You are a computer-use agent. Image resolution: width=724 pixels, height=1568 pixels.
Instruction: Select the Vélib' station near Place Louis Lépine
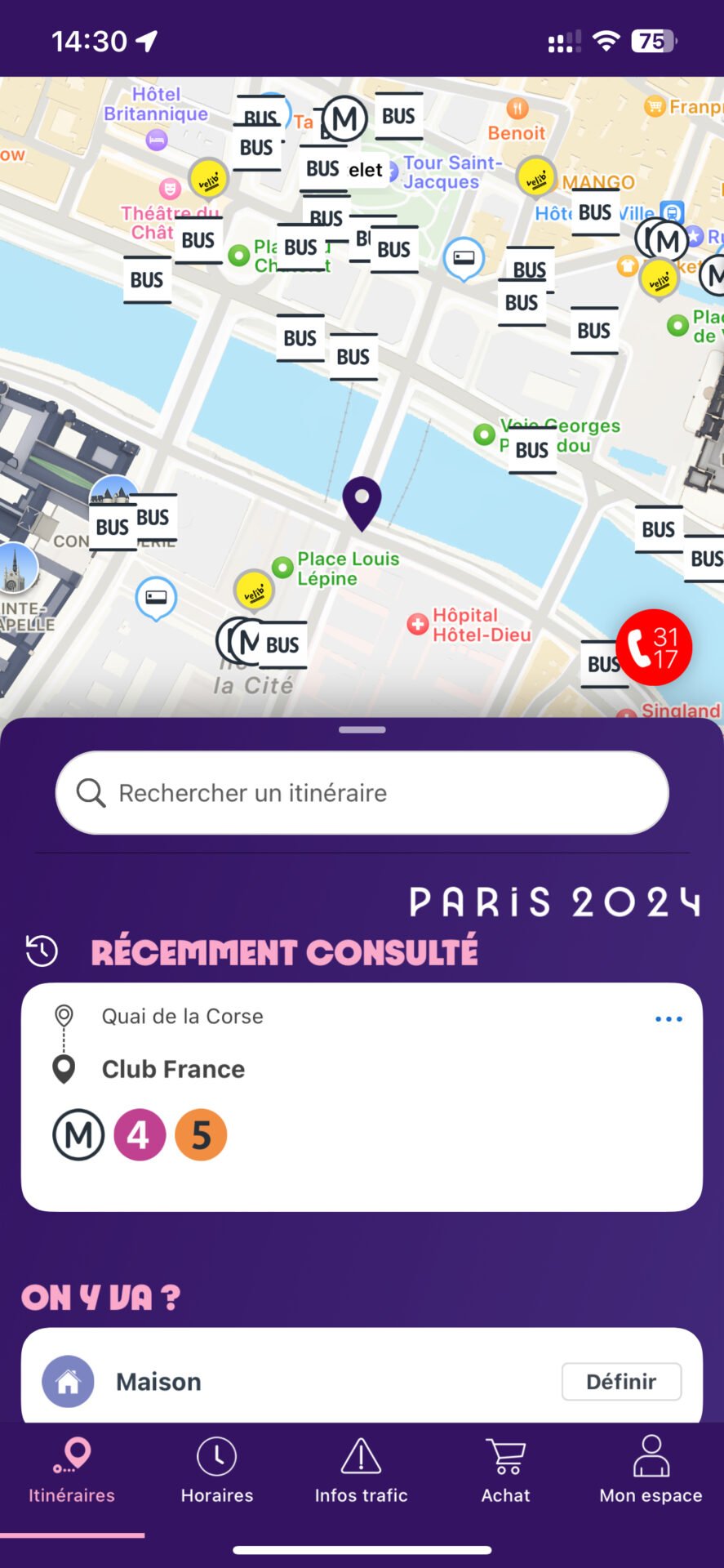point(254,590)
